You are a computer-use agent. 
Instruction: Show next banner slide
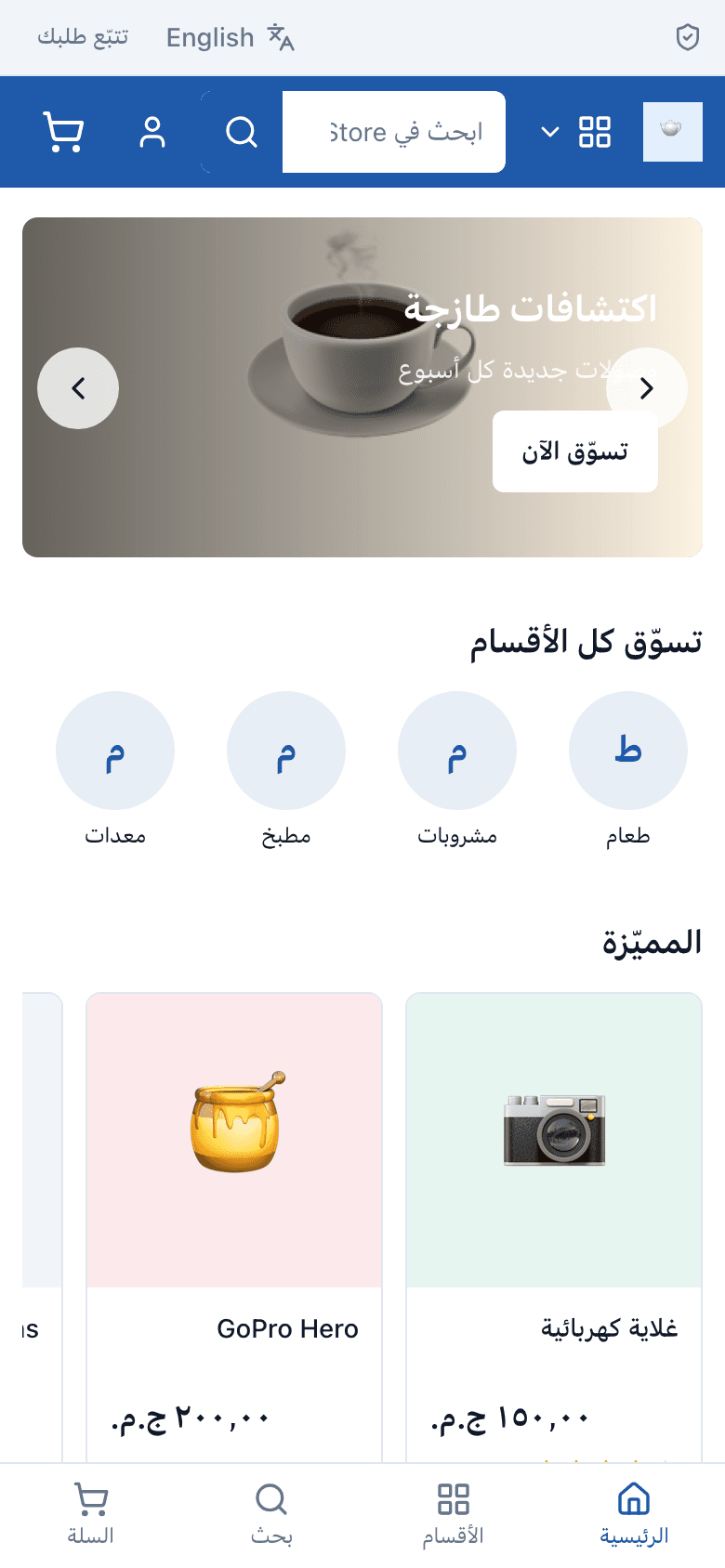[x=647, y=388]
